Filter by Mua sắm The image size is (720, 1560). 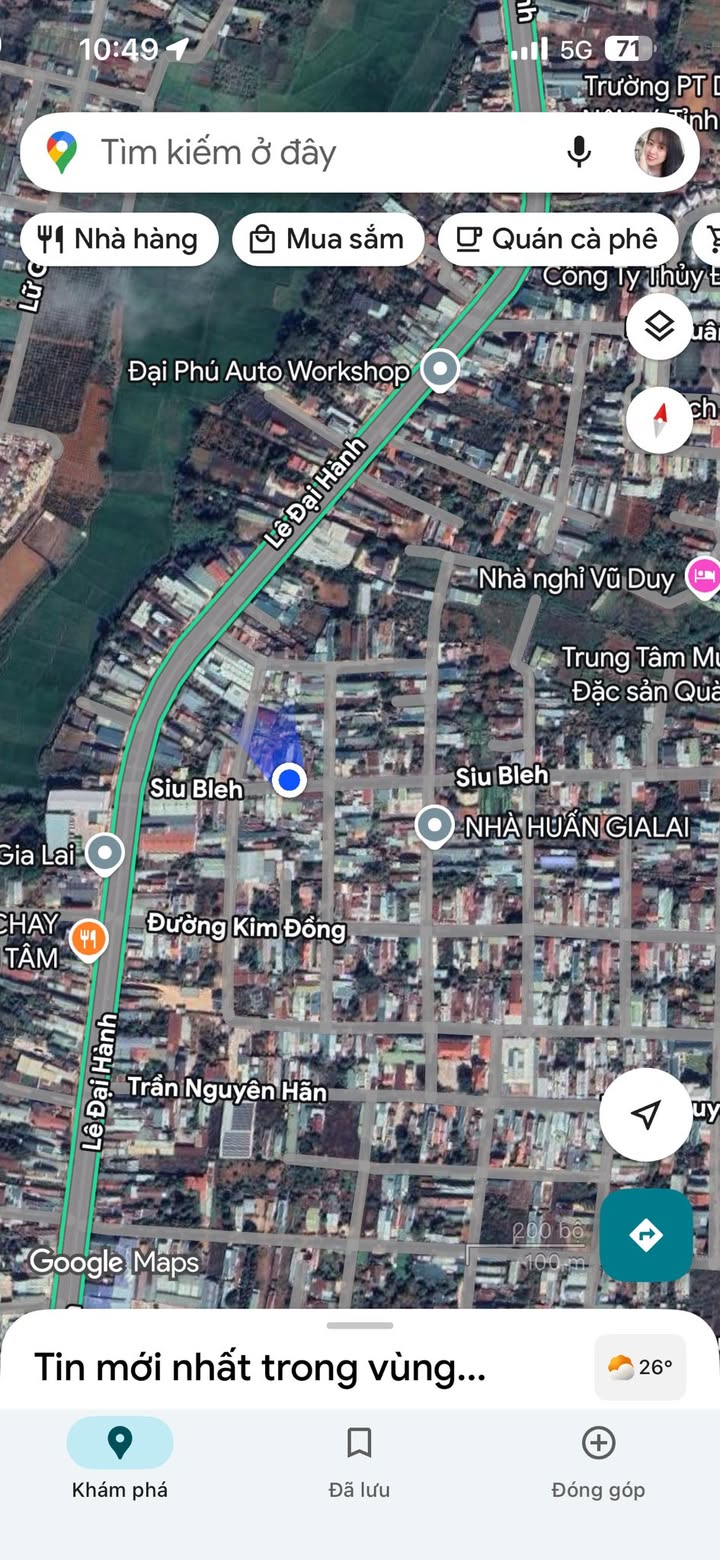point(328,240)
